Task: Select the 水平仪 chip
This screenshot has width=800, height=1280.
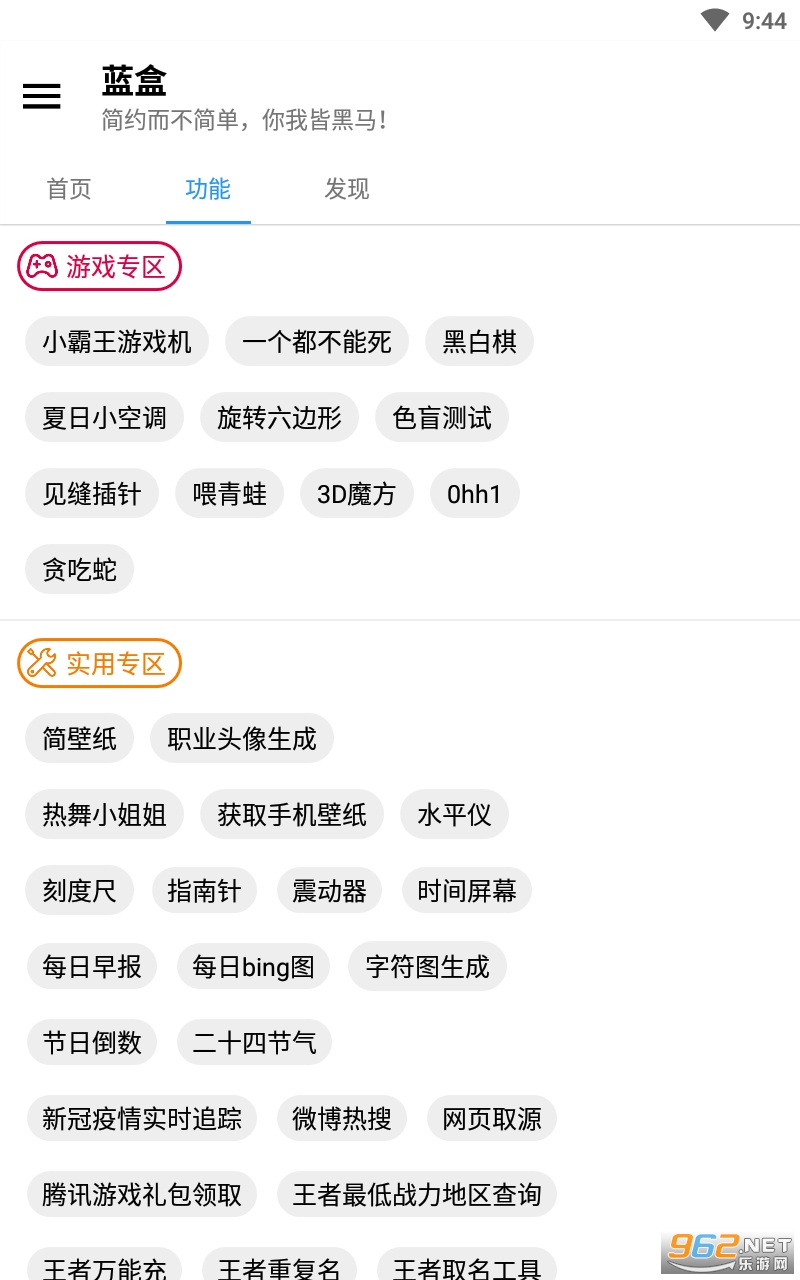Action: [455, 815]
